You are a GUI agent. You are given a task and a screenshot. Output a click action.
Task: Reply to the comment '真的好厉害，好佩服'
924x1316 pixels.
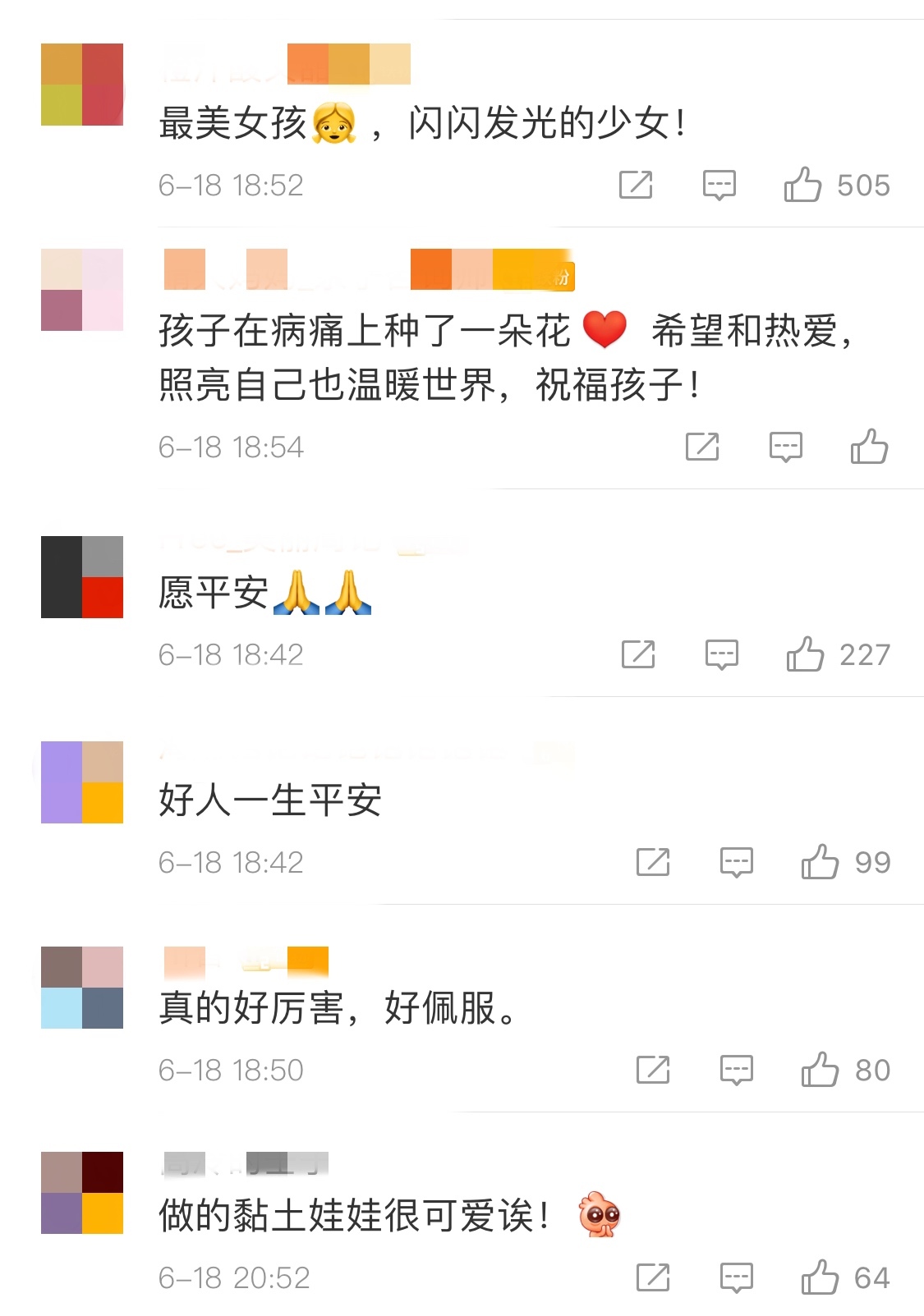click(736, 1070)
